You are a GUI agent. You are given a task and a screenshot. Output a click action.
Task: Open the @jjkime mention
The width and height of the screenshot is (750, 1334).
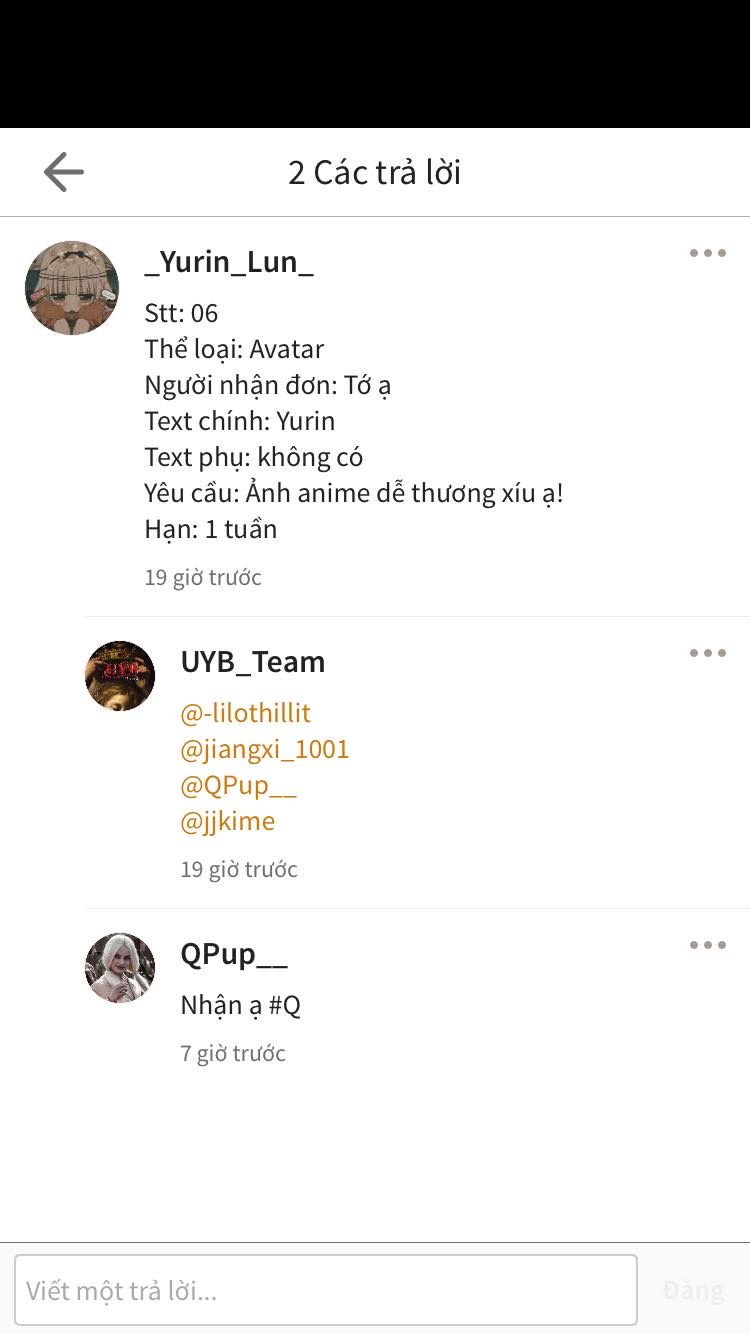228,821
